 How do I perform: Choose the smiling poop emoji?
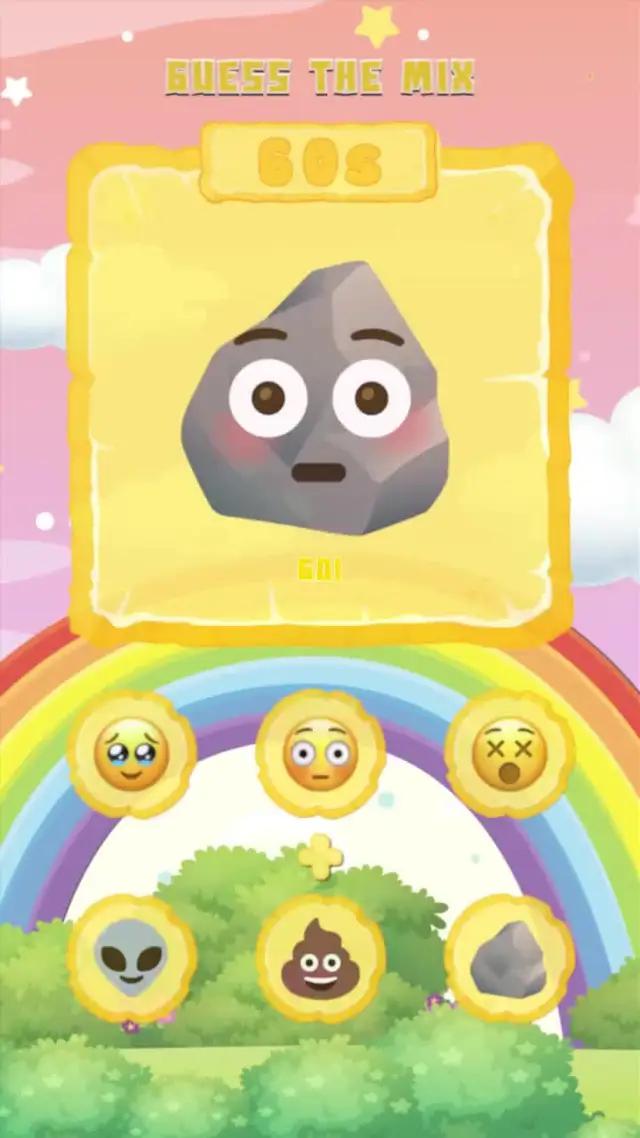pos(320,958)
